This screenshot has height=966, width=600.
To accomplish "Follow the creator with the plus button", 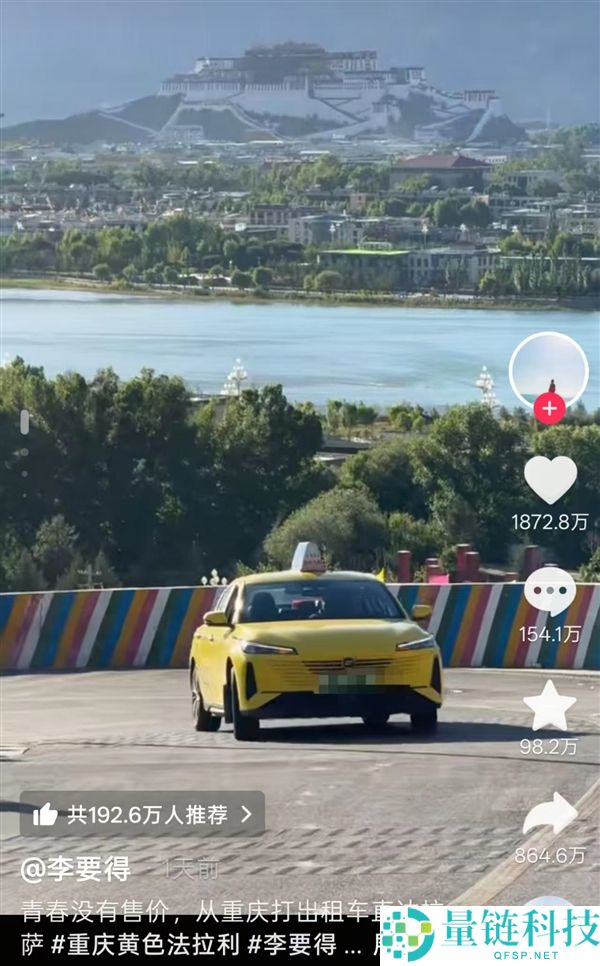I will click(549, 408).
